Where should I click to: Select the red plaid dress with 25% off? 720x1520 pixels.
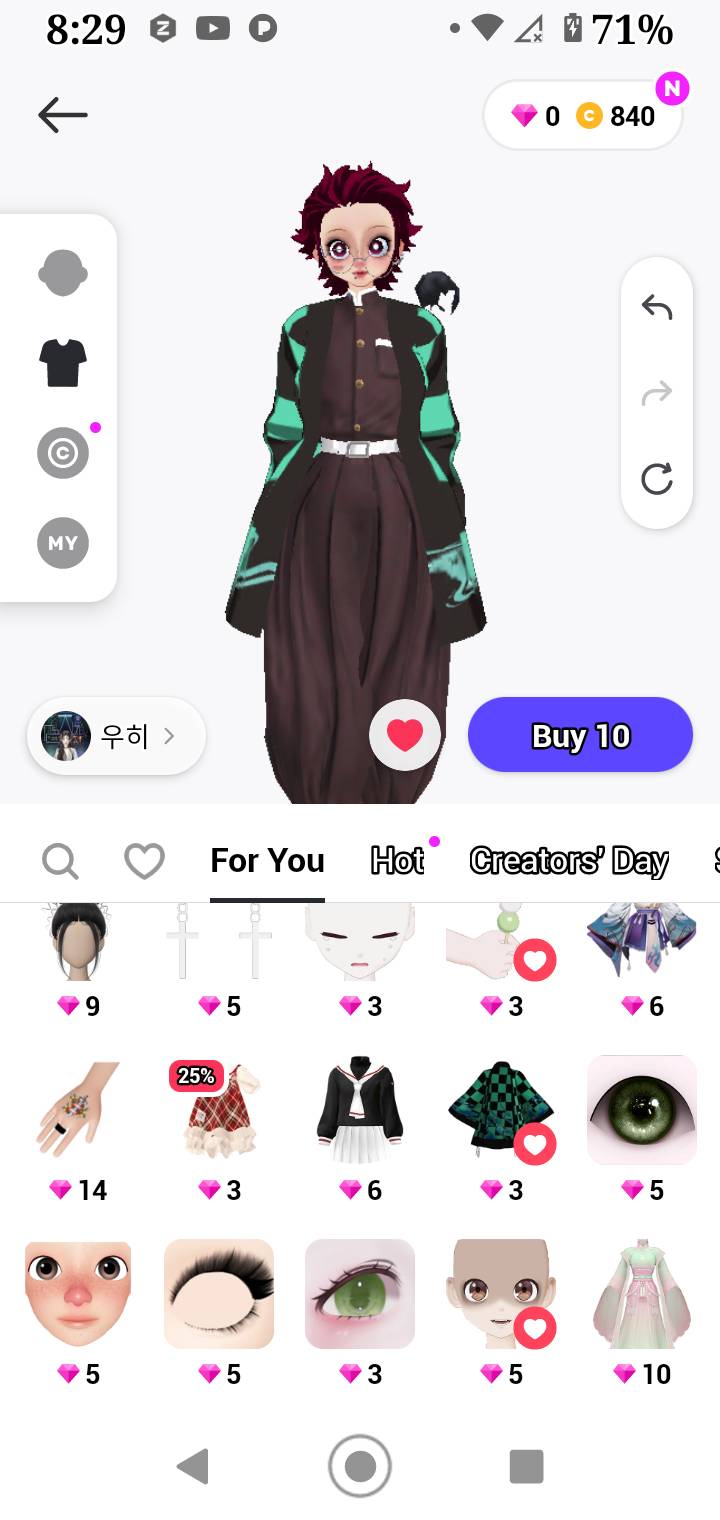[x=219, y=1110]
